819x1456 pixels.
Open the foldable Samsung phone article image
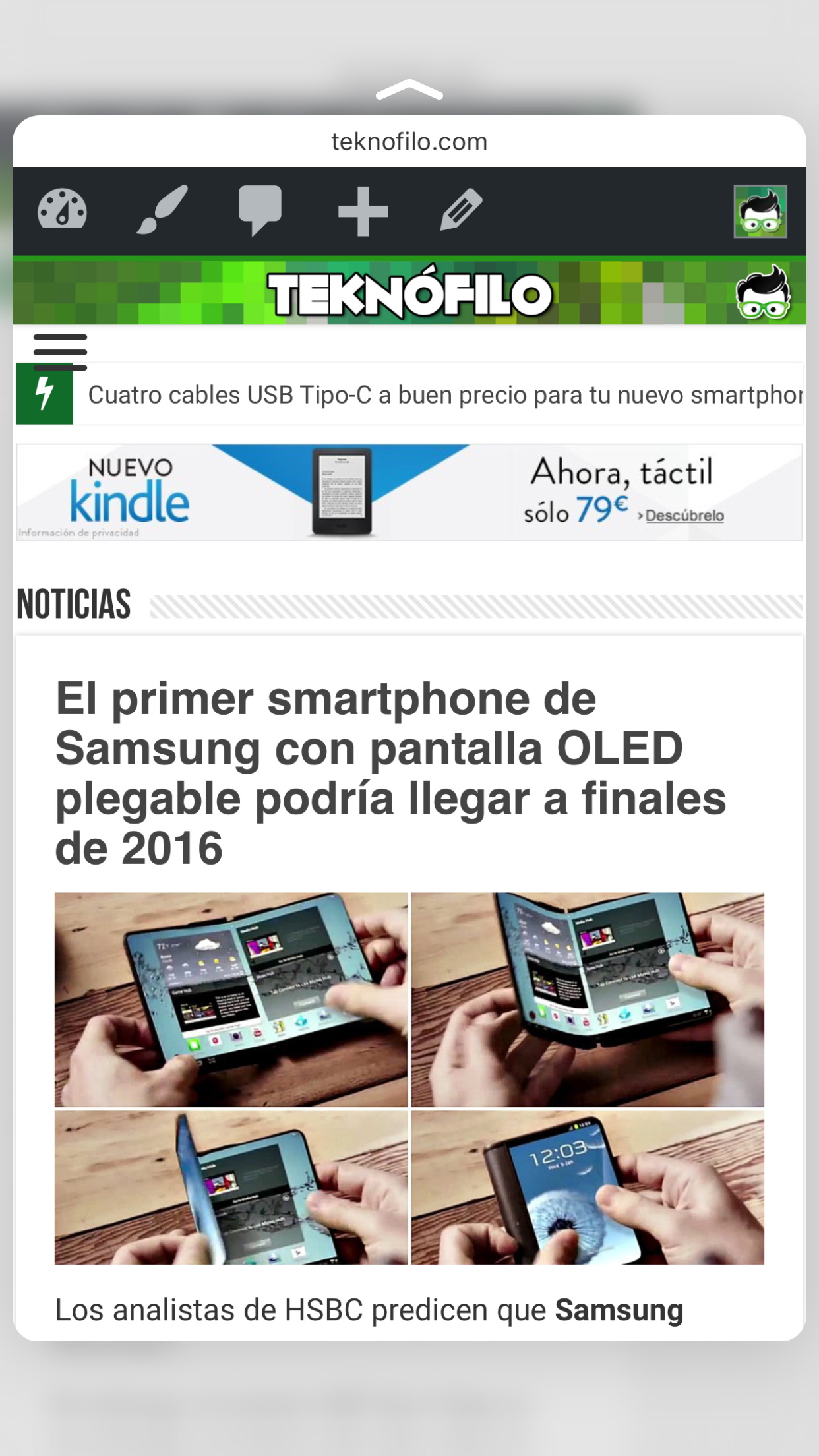tap(409, 1077)
